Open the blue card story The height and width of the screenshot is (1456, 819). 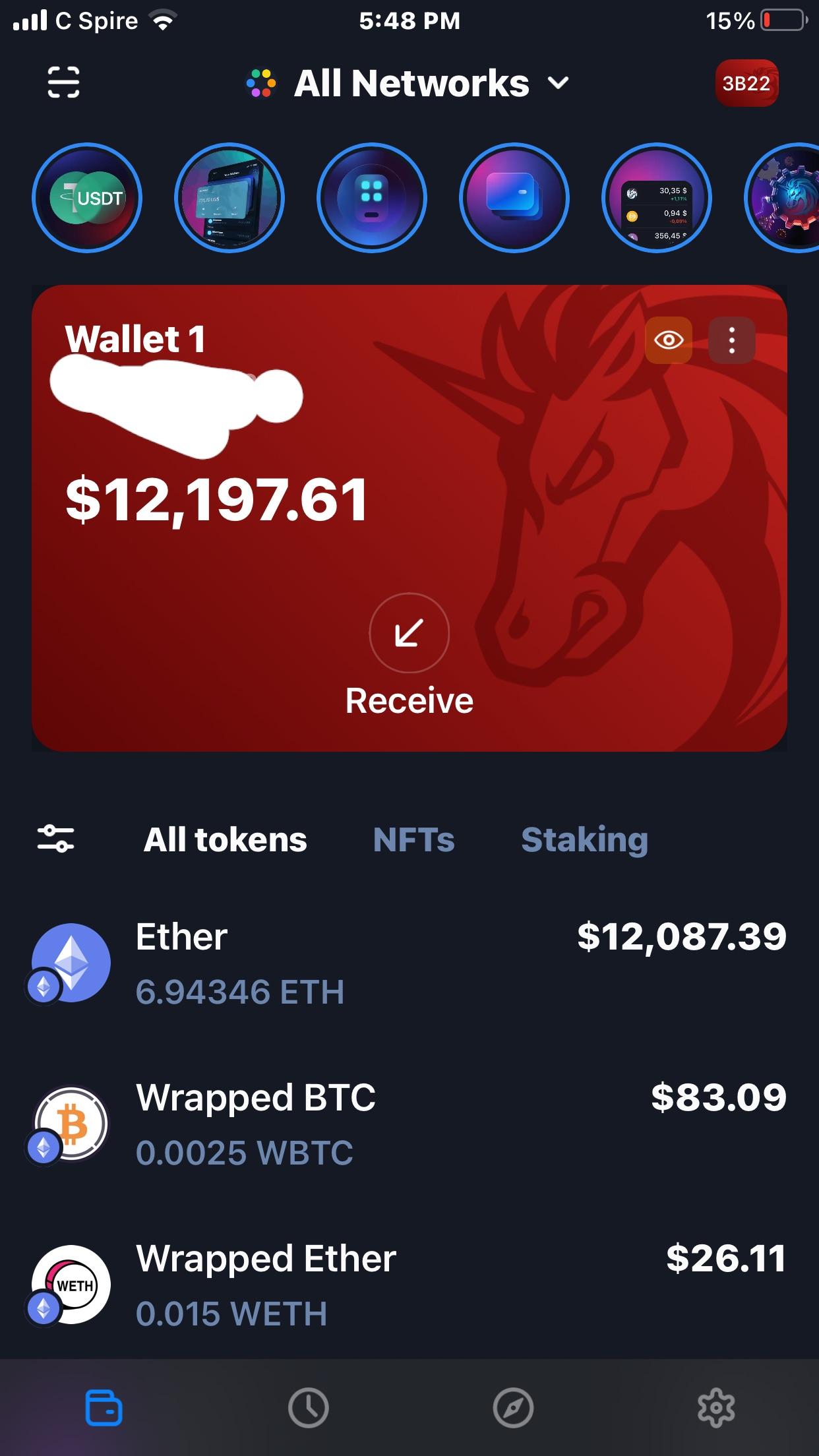tap(514, 198)
